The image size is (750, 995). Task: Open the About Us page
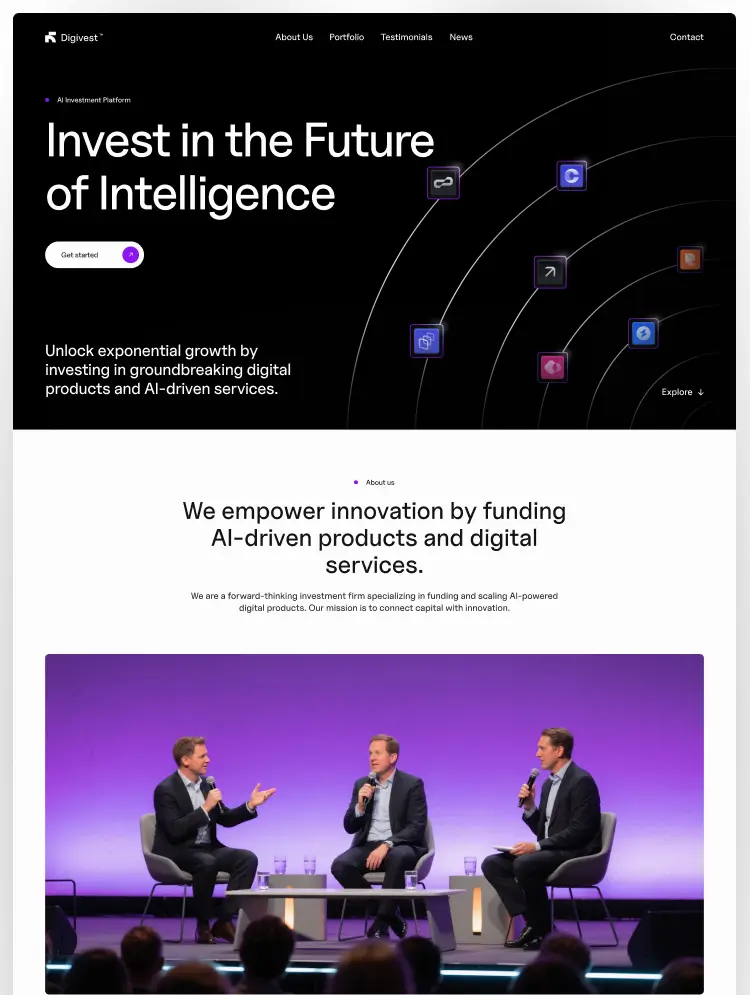(294, 37)
